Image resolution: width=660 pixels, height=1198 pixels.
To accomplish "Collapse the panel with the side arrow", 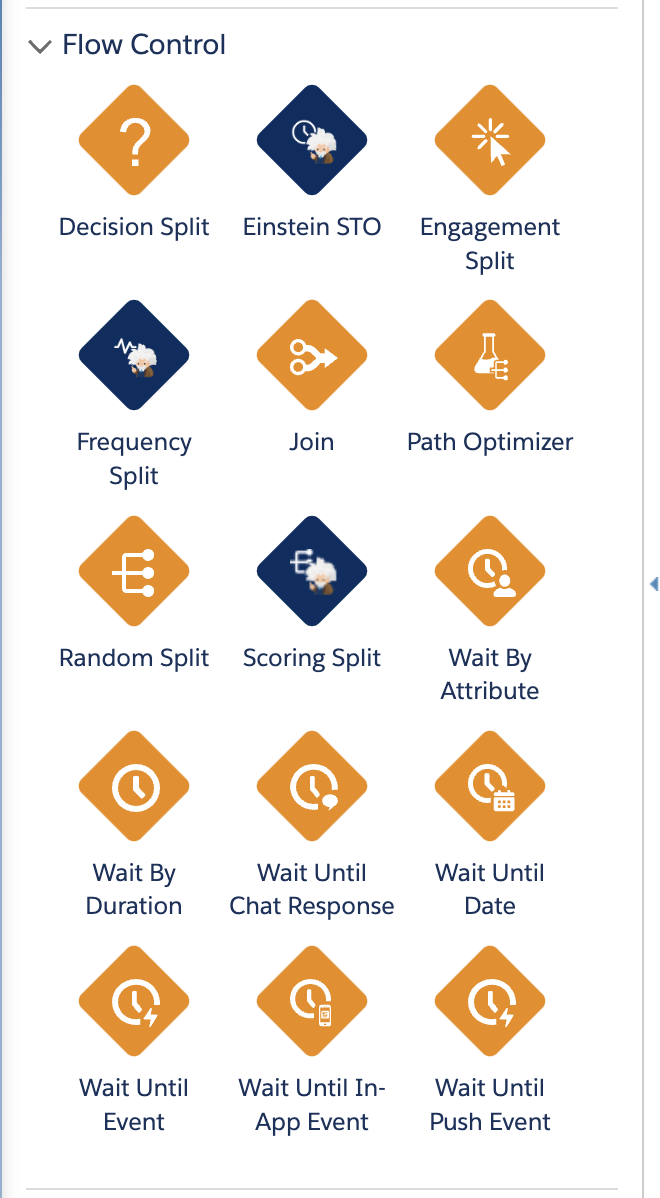I will coord(653,583).
